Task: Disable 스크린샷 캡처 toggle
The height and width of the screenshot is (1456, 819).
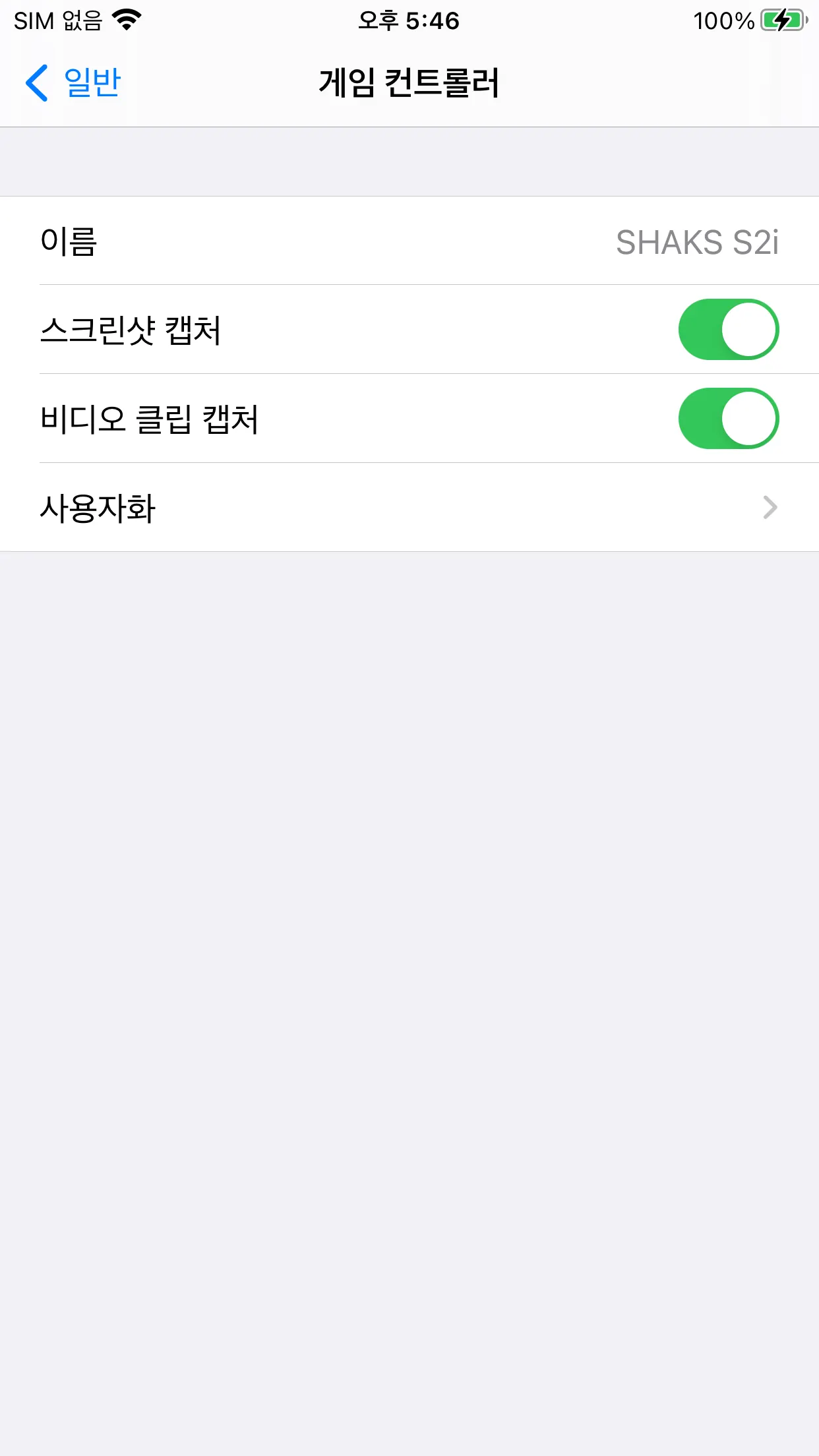Action: tap(728, 330)
